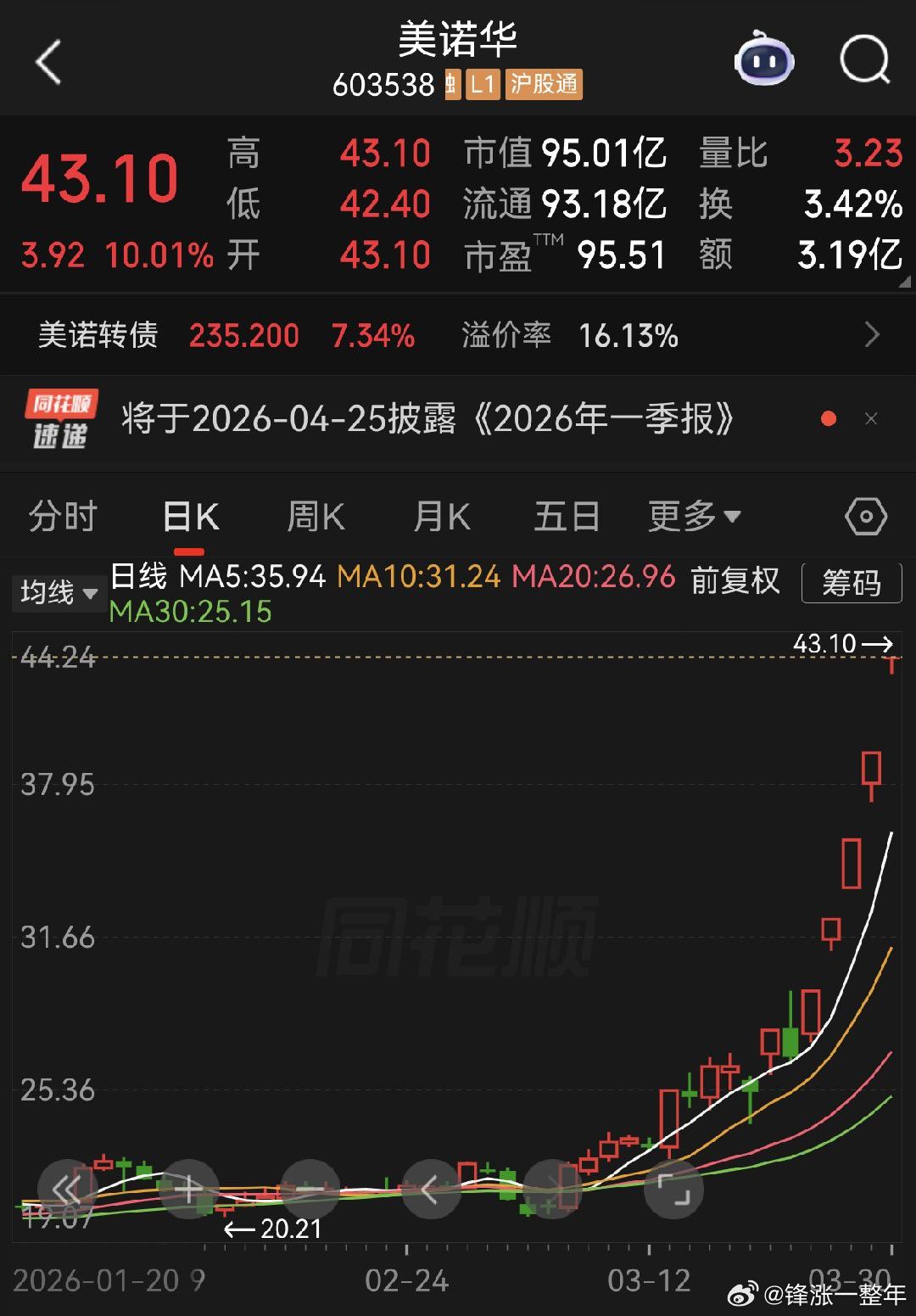Open chart settings via the gear icon

click(865, 516)
